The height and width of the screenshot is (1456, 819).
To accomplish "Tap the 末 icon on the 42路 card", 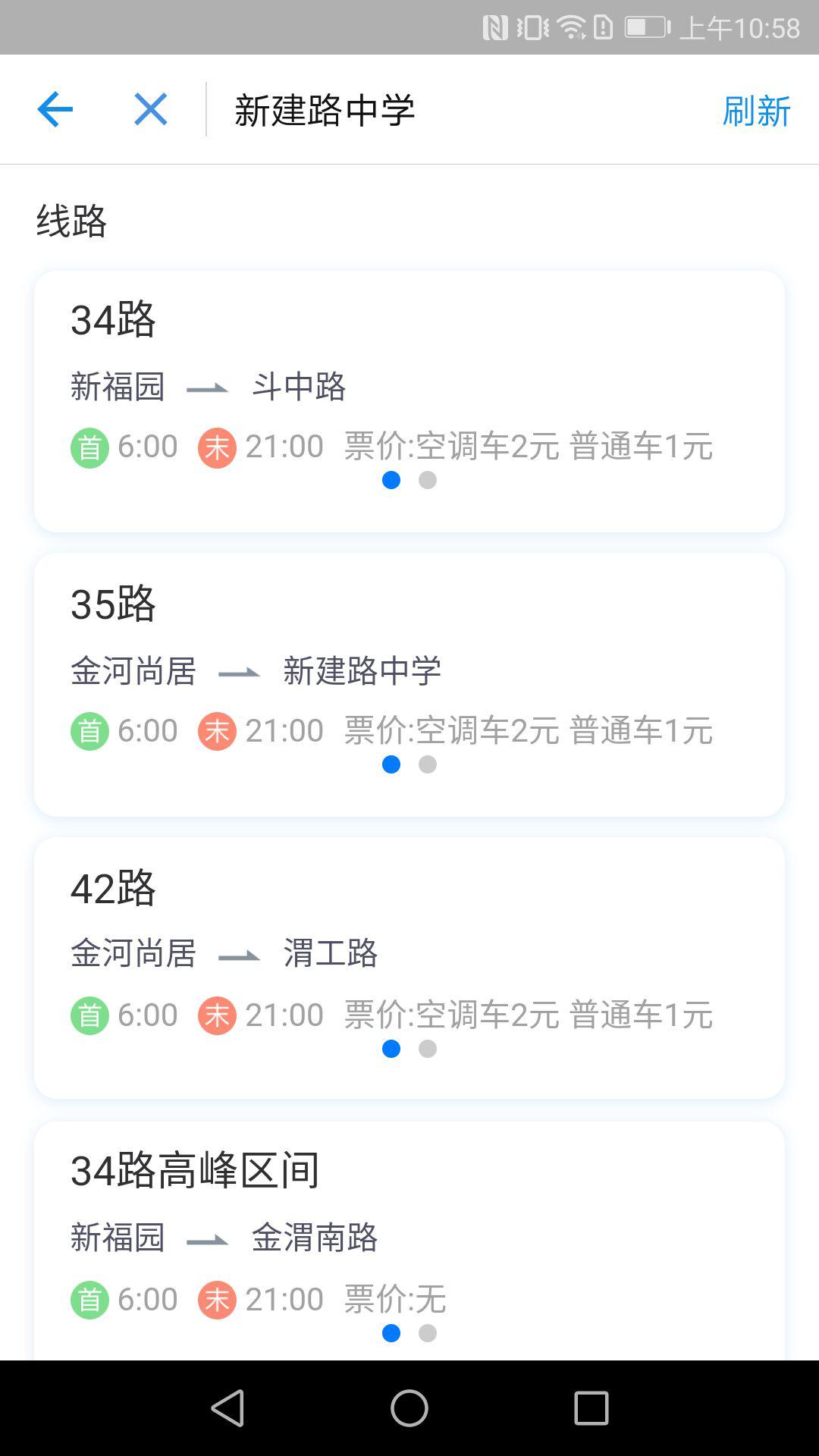I will [x=217, y=1014].
